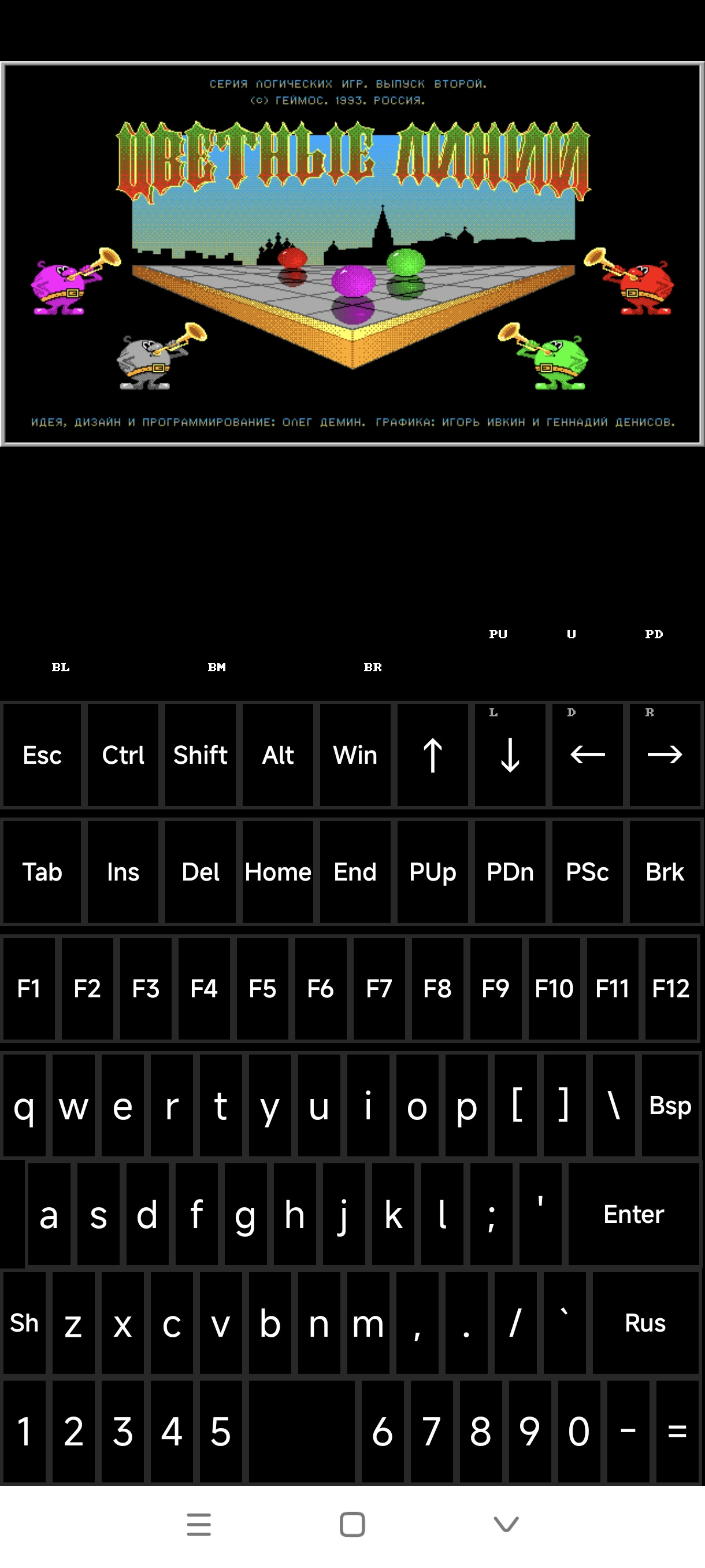Tap the Esc key
705x1568 pixels.
[42, 755]
